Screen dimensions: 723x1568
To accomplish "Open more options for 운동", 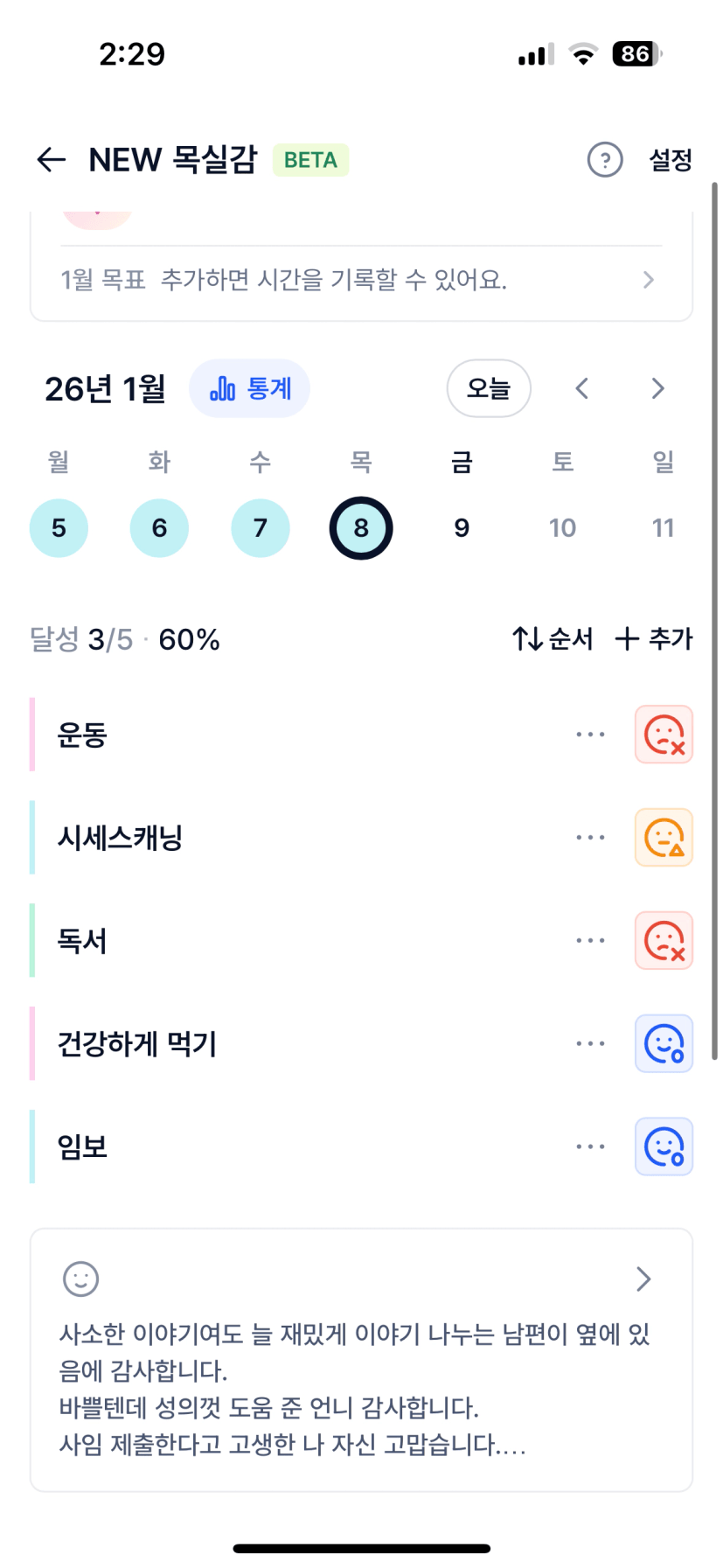I will coord(591,735).
